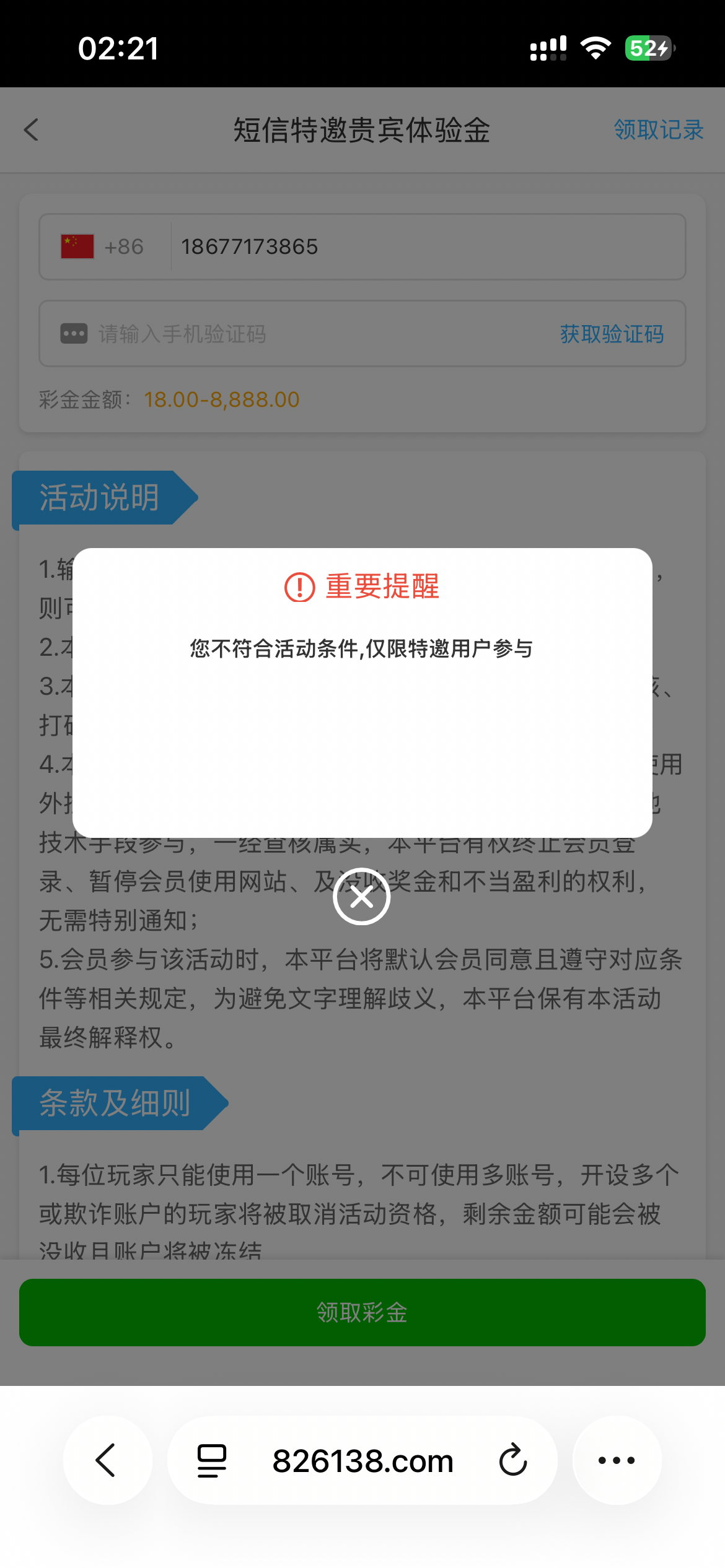725x1568 pixels.
Task: Tap the +86 country code selector
Action: (x=123, y=246)
